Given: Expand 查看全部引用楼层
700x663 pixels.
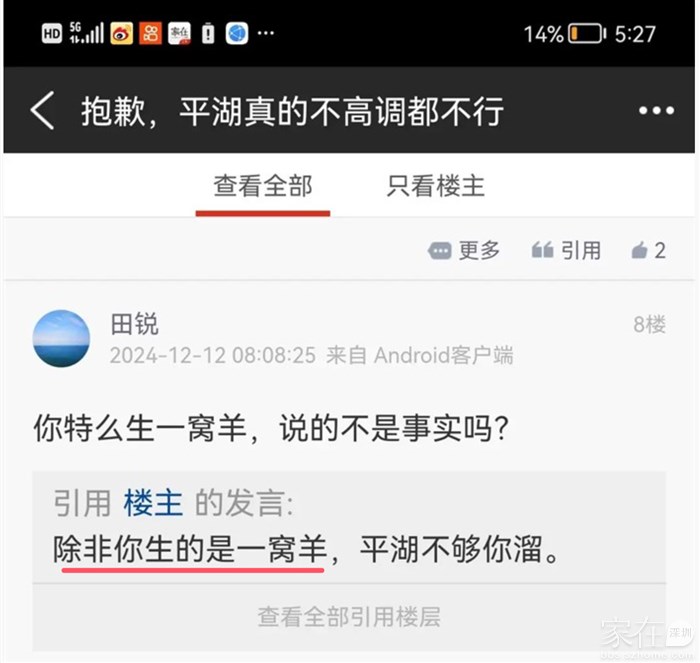Looking at the screenshot, I should 348,616.
